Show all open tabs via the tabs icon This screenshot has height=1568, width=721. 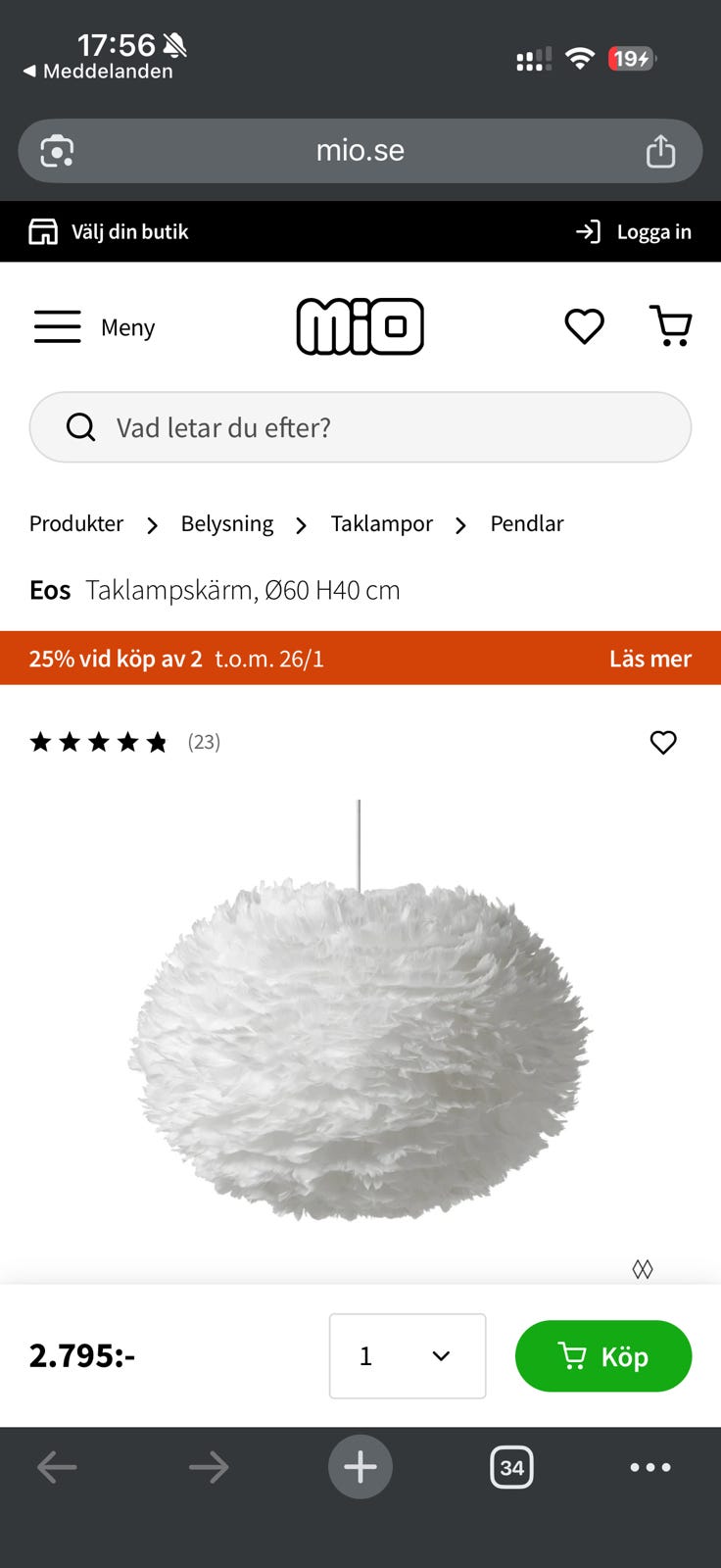511,1467
